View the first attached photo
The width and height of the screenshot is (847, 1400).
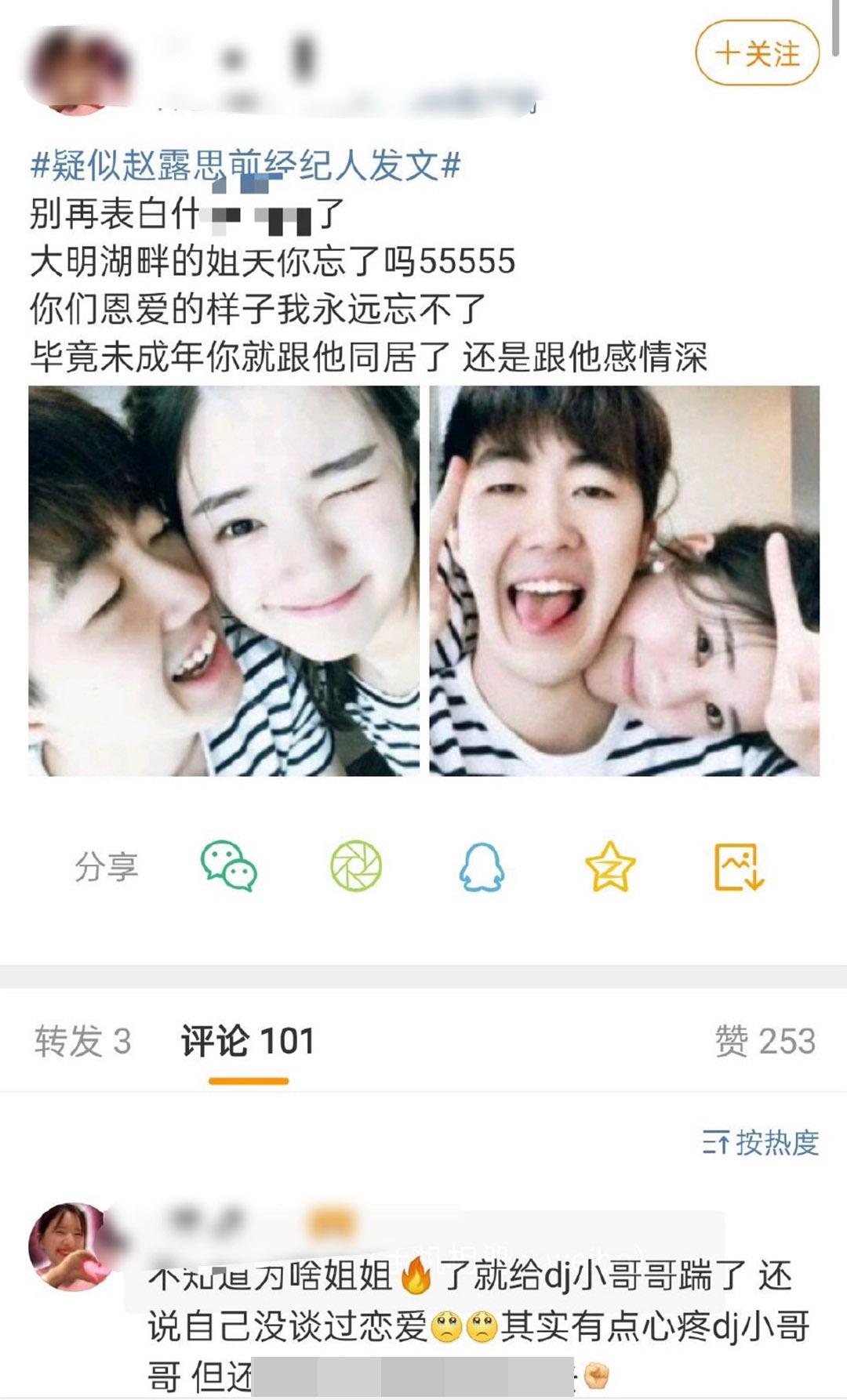click(x=224, y=581)
